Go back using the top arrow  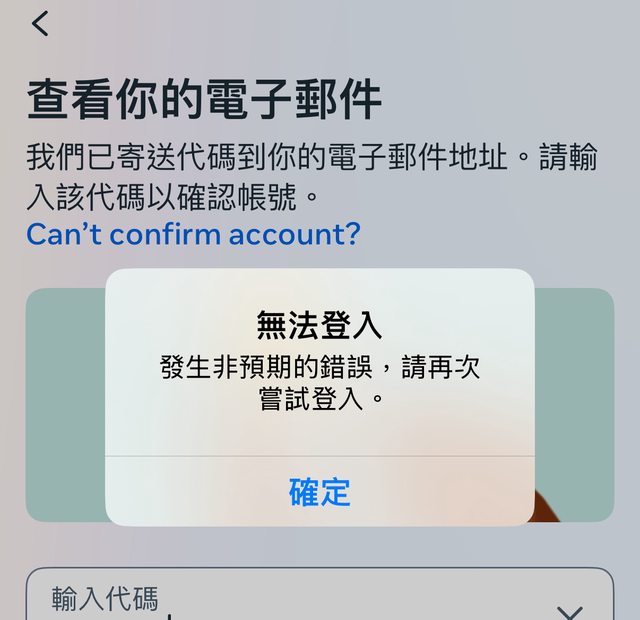click(40, 23)
